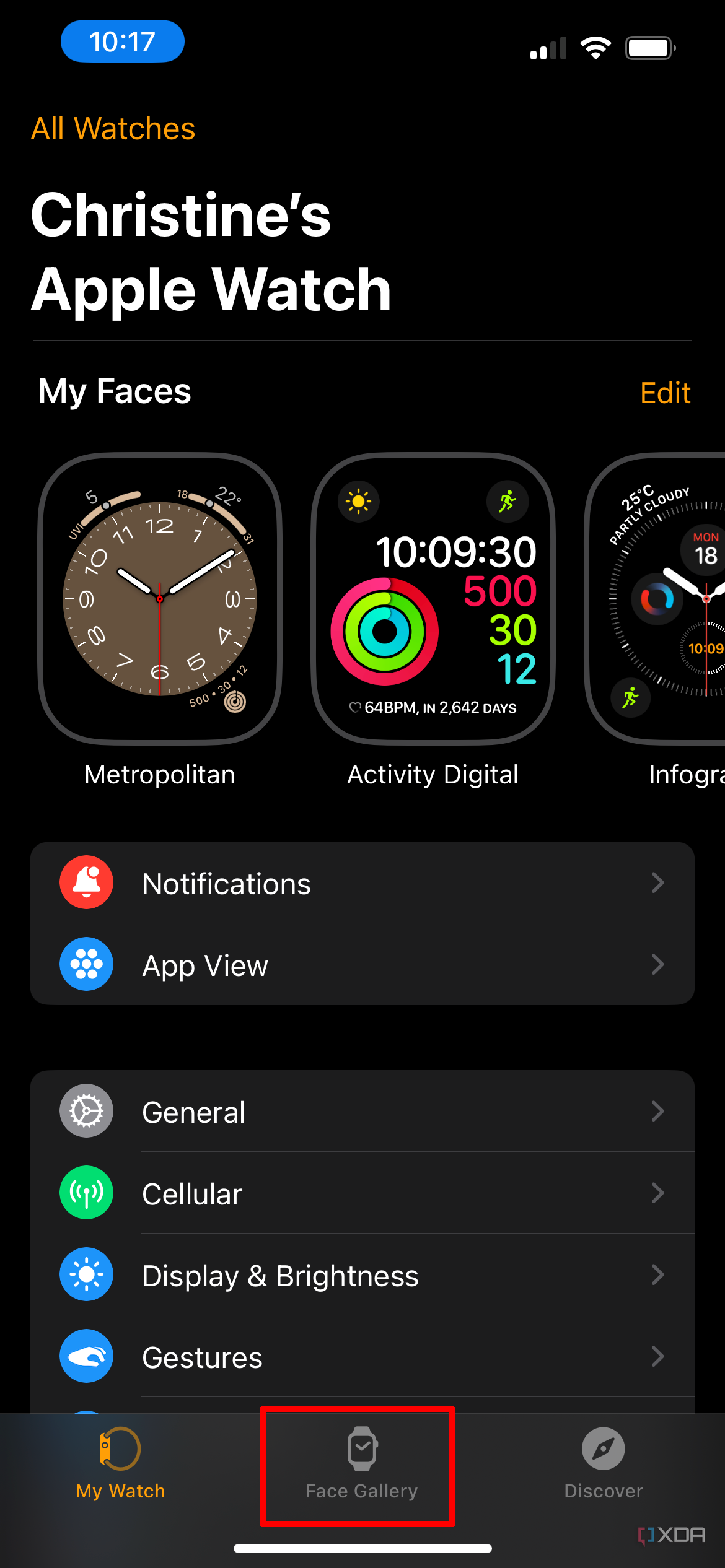This screenshot has width=725, height=1568.
Task: Edit My Faces list
Action: click(x=664, y=393)
